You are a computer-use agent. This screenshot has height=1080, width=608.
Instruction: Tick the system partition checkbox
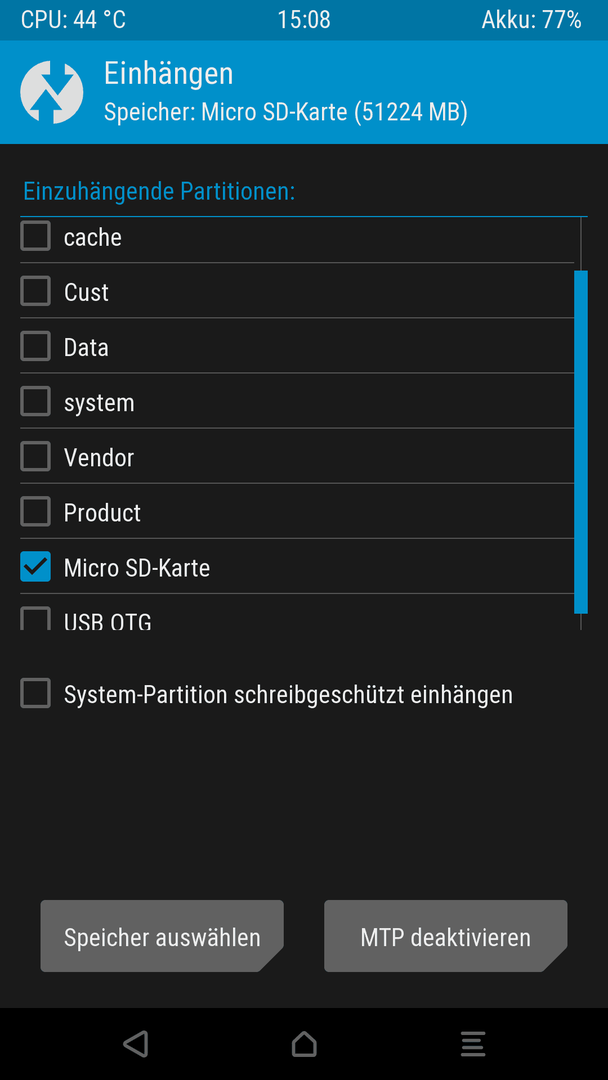pos(35,402)
